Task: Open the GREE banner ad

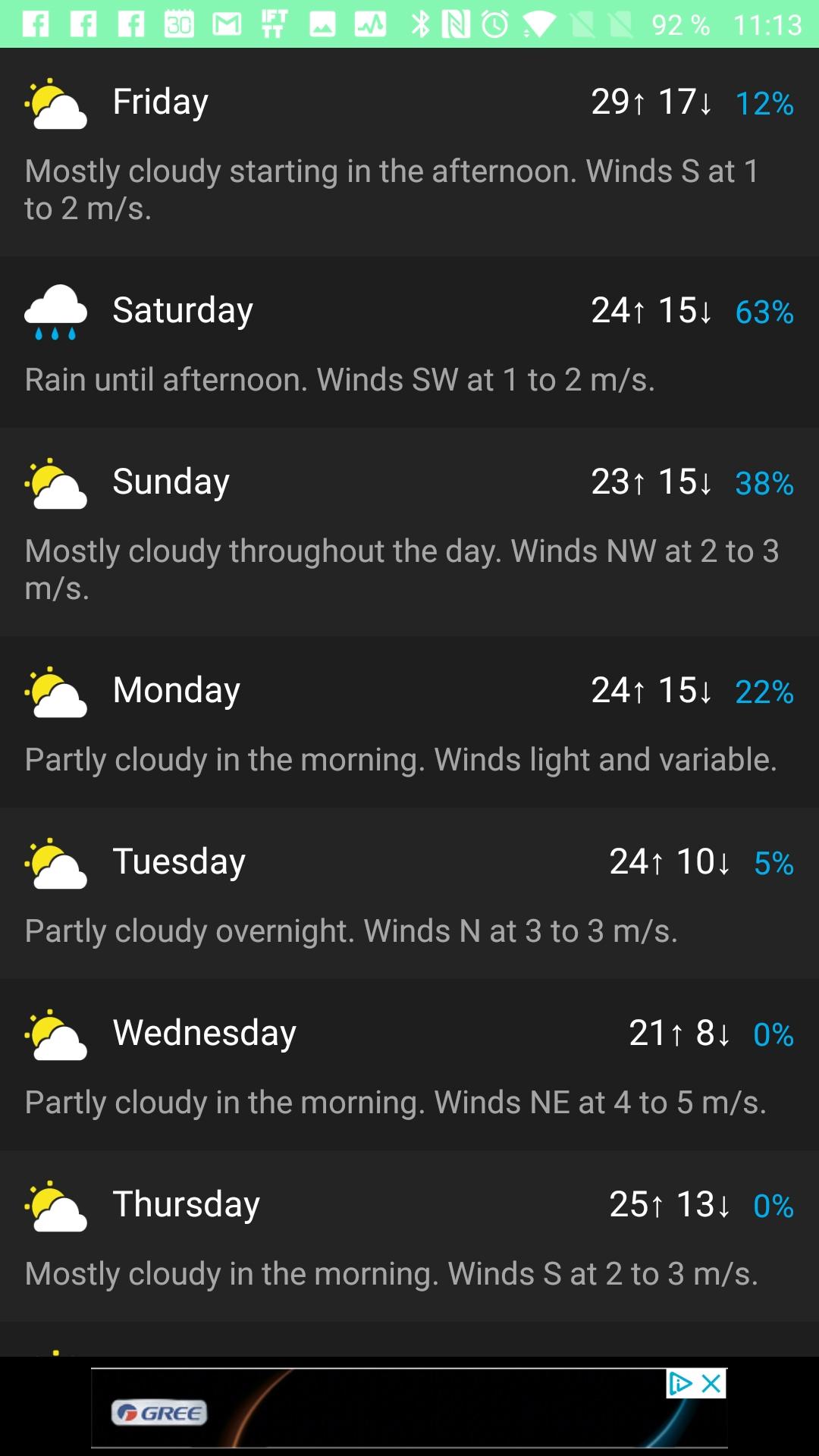Action: pyautogui.click(x=379, y=1408)
